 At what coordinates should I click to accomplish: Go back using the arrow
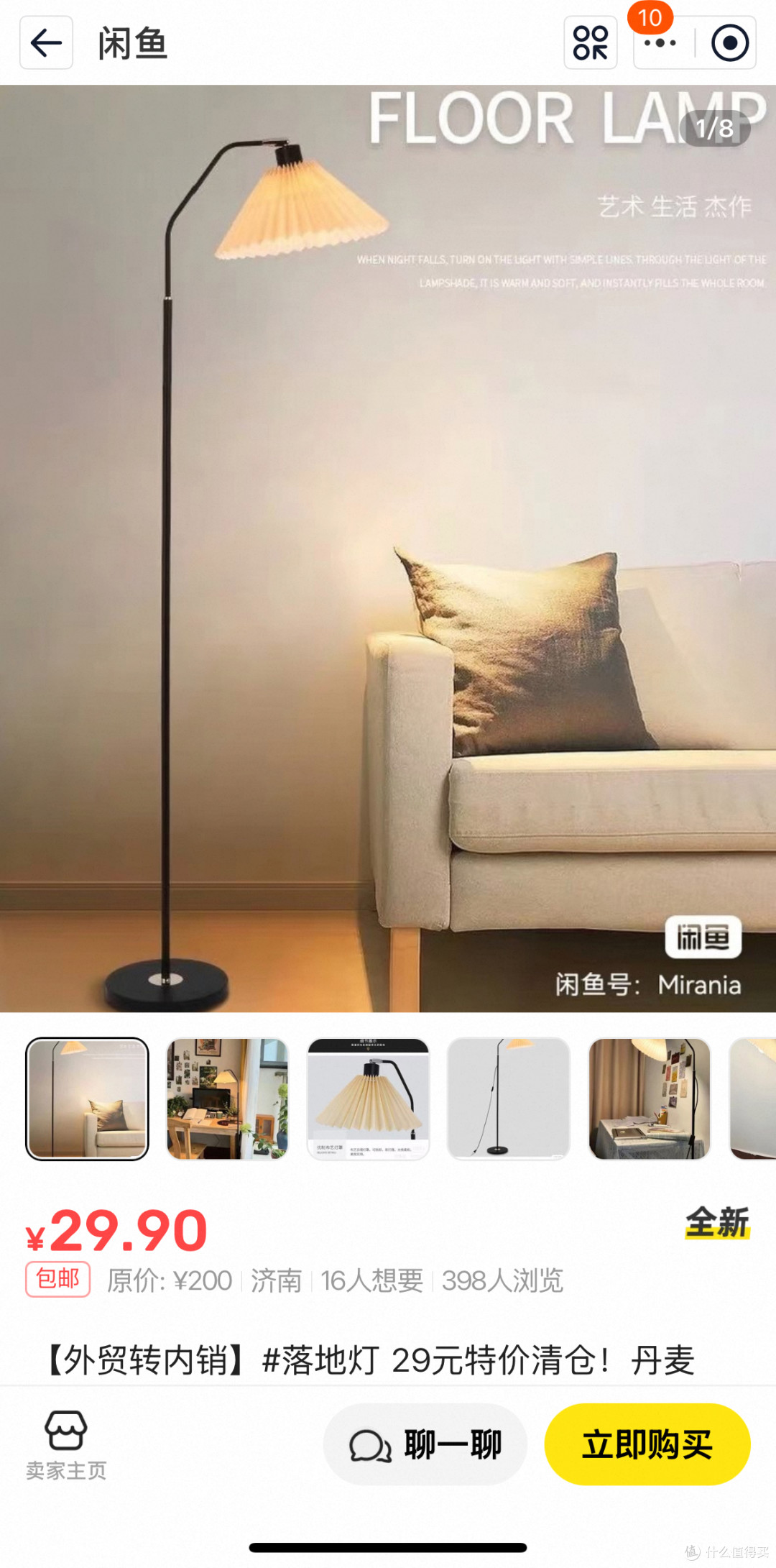(46, 42)
